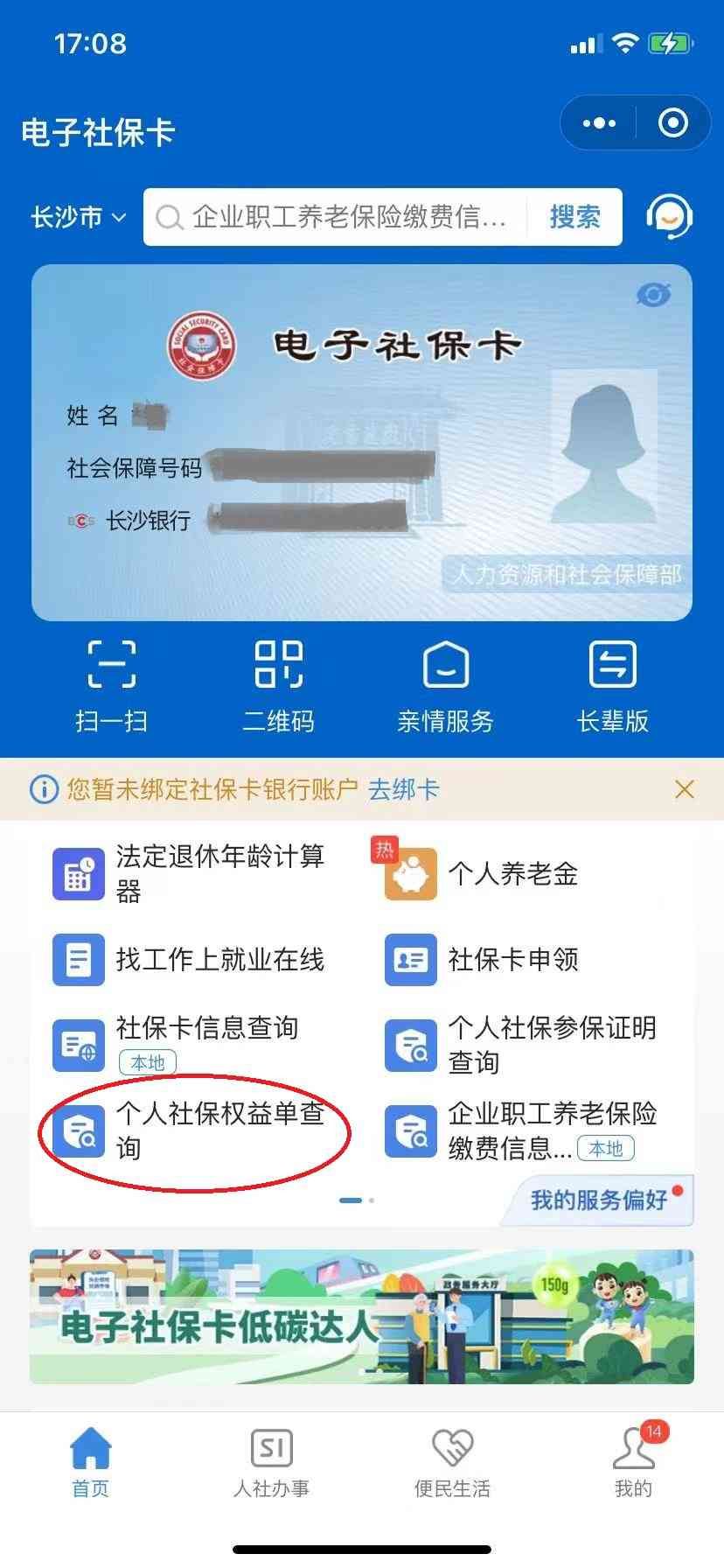Dismiss the bank account binding notice

(x=685, y=789)
